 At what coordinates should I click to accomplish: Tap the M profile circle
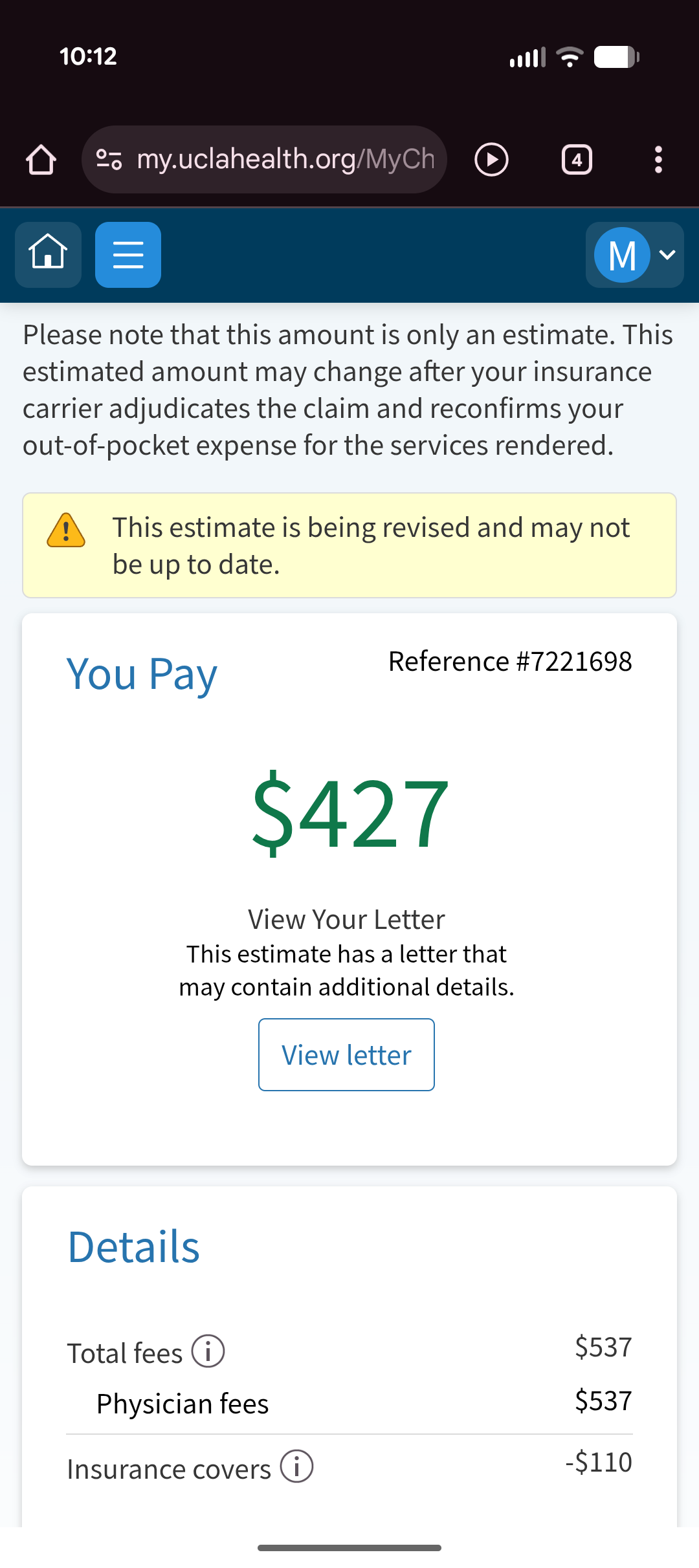(622, 254)
